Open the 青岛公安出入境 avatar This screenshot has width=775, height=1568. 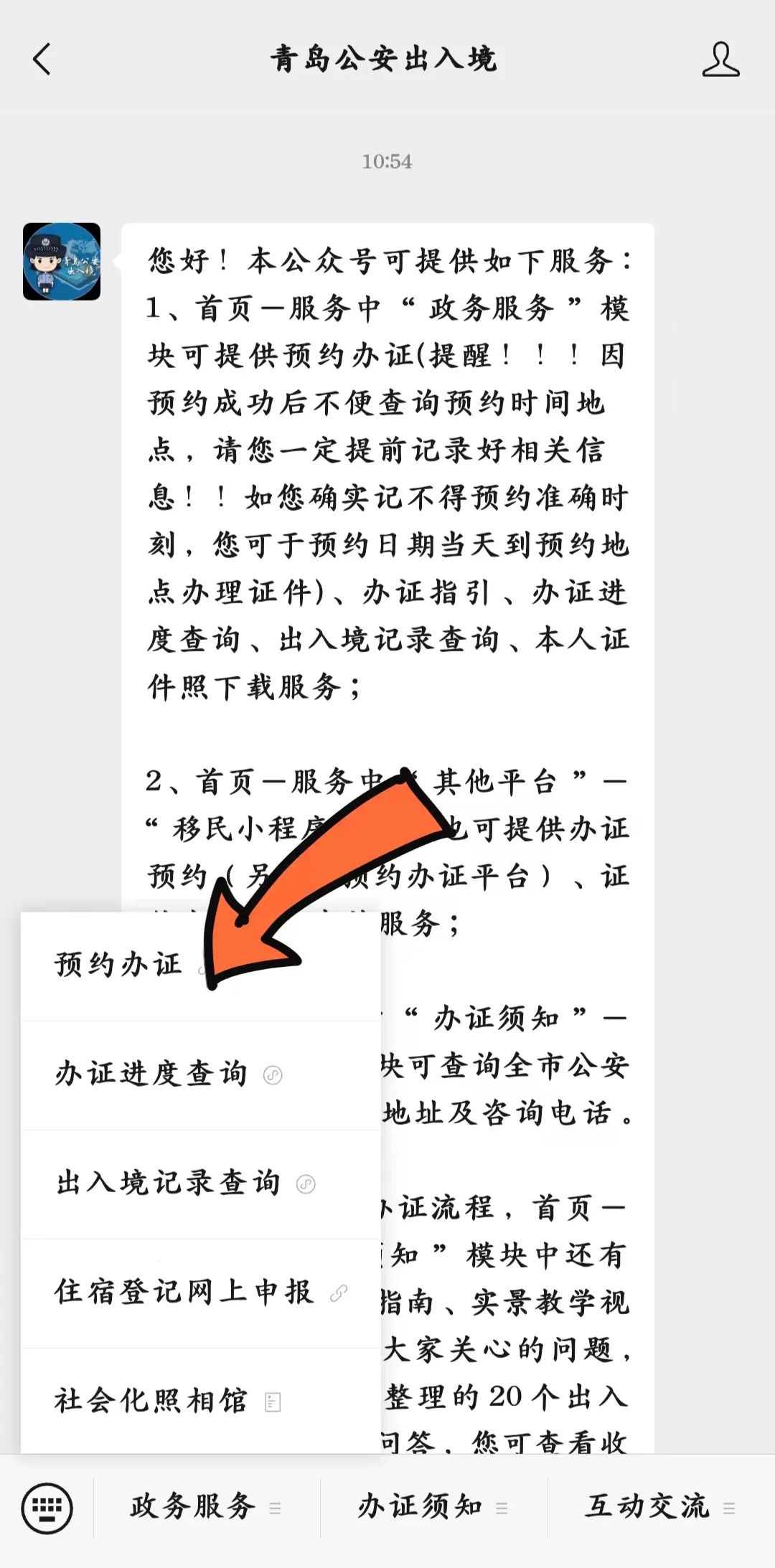tap(62, 262)
